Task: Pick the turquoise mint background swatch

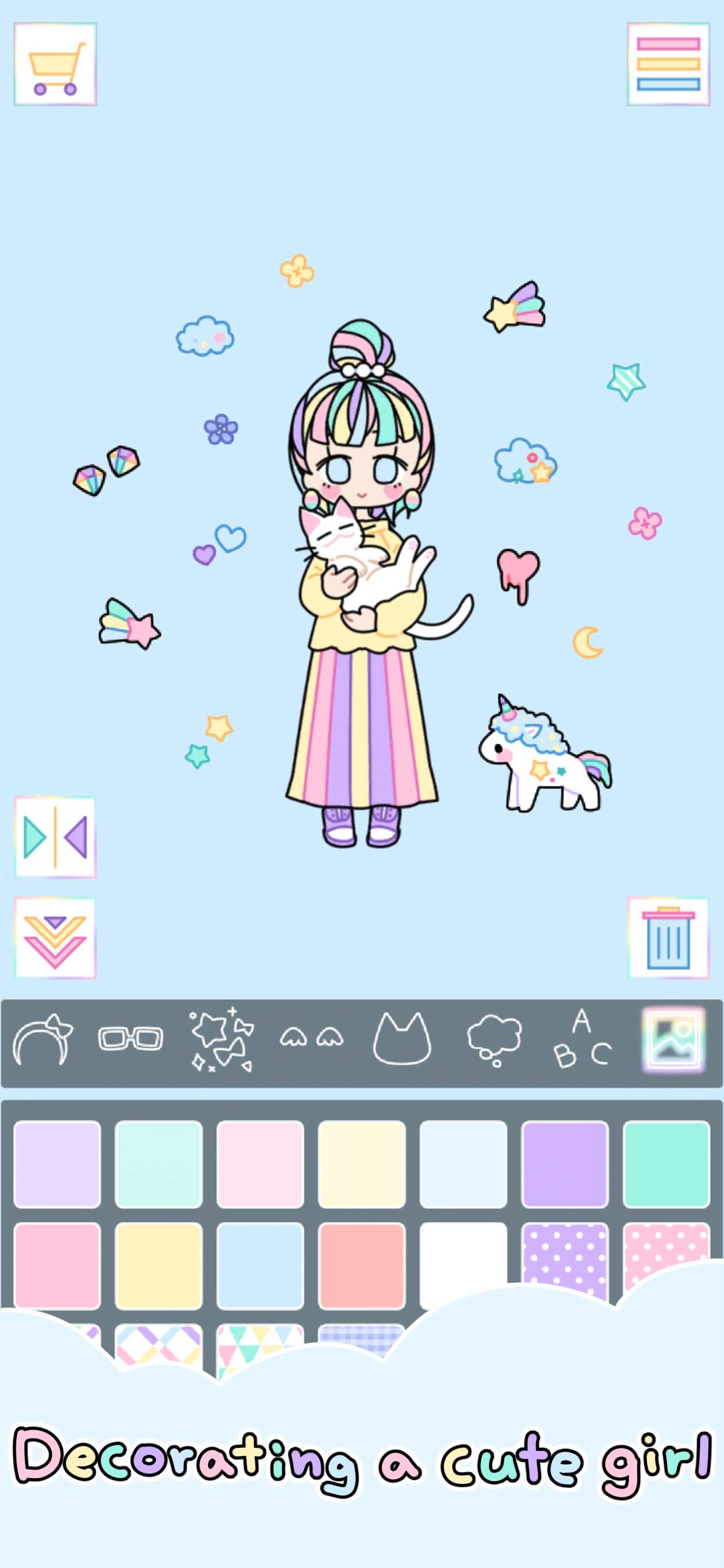Action: click(666, 1164)
